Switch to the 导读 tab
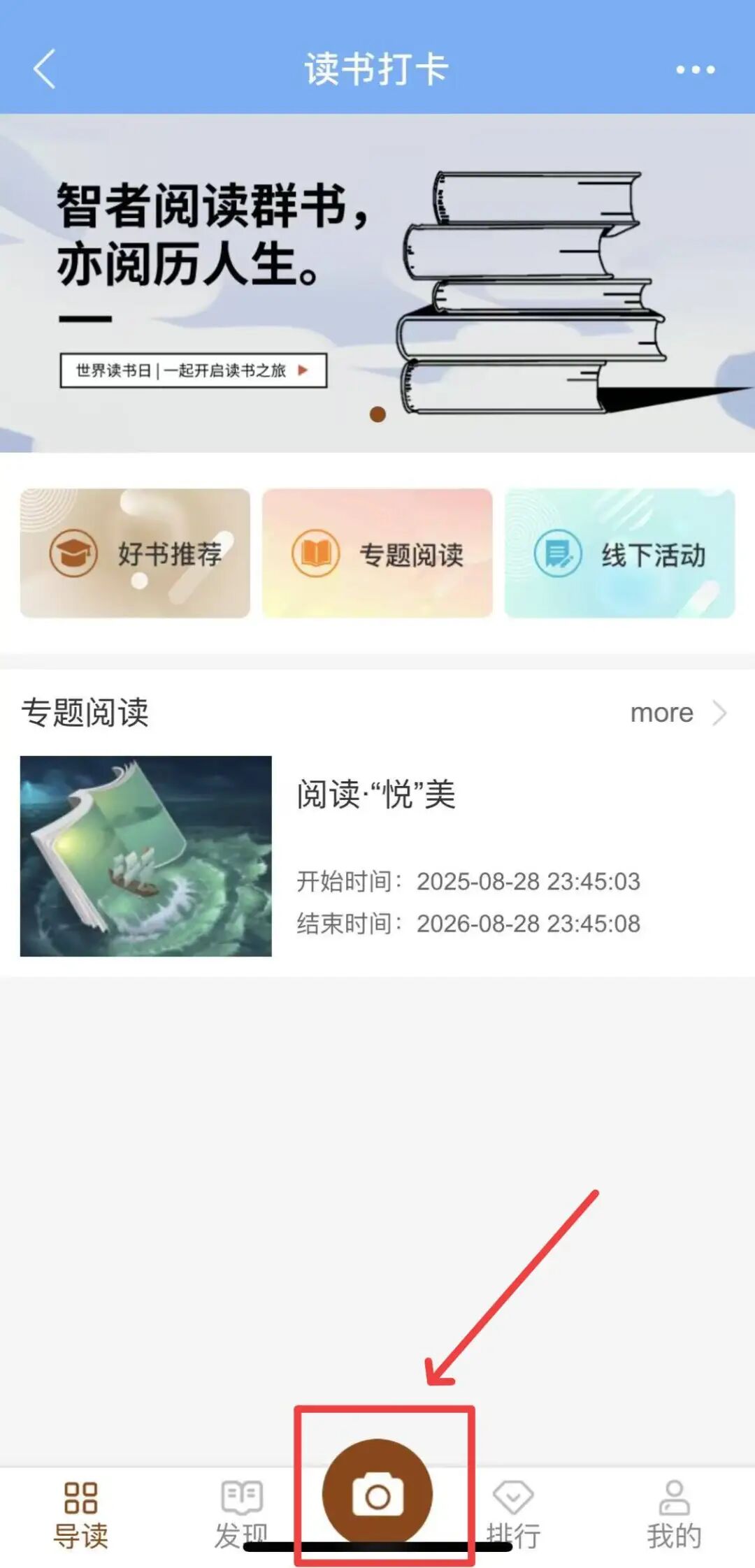This screenshot has width=755, height=1568. tap(80, 1513)
